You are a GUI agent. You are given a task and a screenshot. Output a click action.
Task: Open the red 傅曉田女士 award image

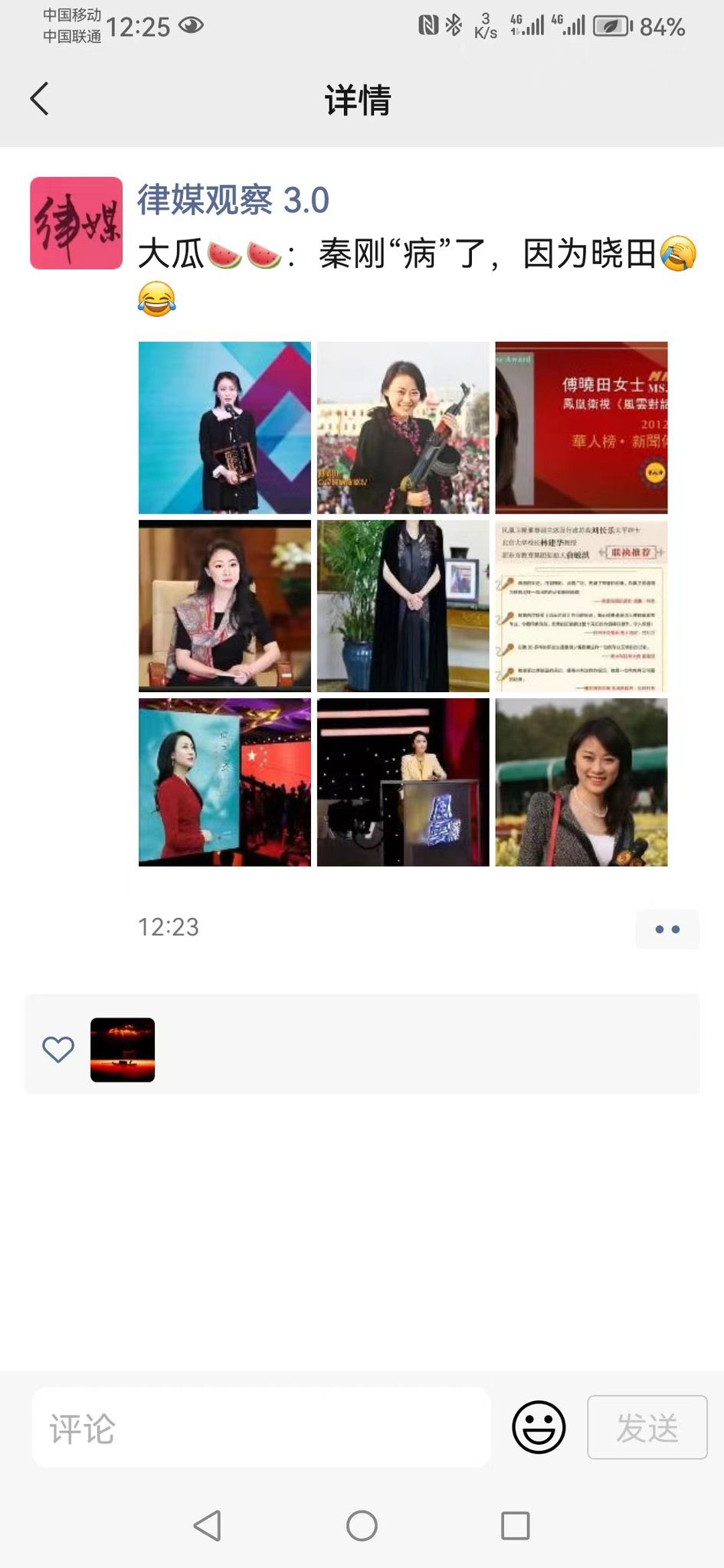tap(581, 427)
